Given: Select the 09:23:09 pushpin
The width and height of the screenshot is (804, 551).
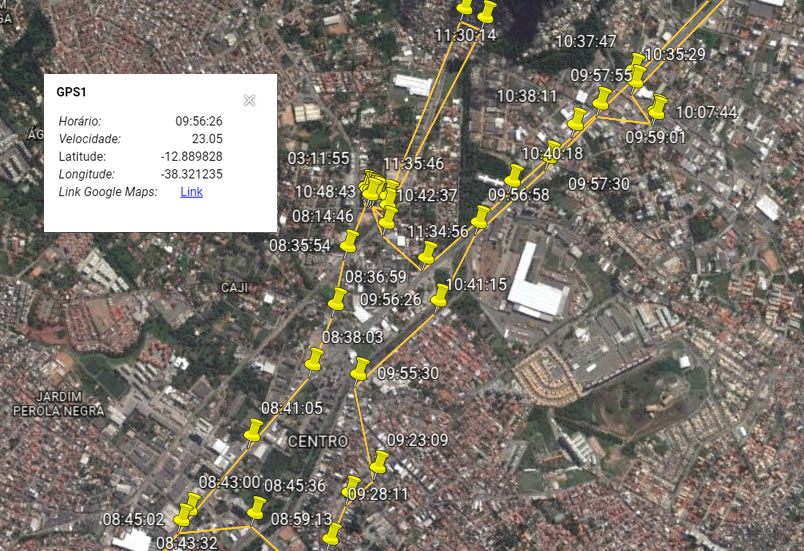Looking at the screenshot, I should point(379,462).
